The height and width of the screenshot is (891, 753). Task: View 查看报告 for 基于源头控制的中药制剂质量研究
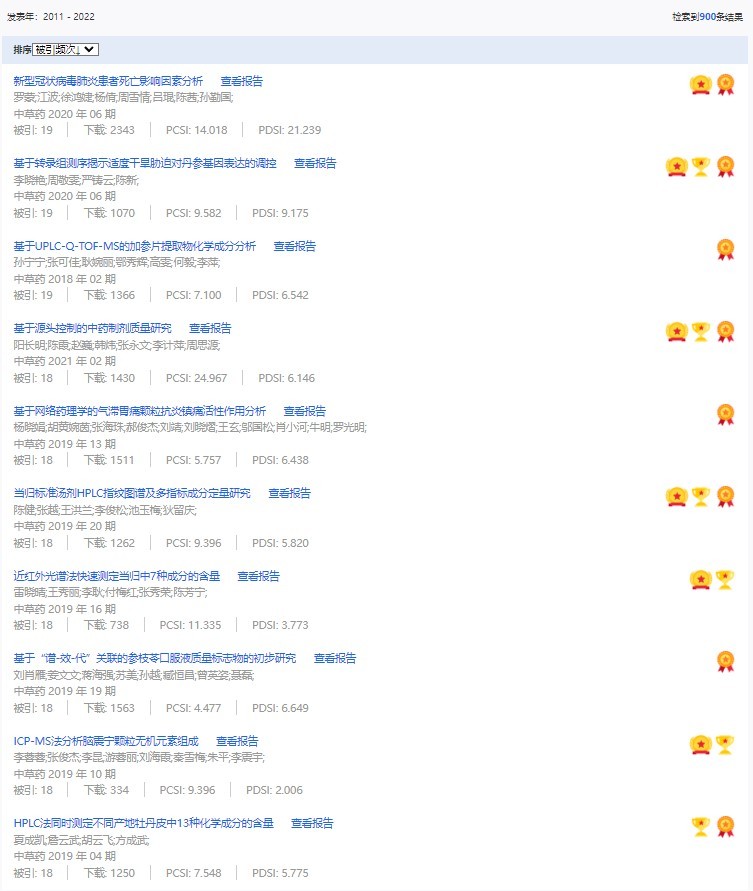coord(210,328)
